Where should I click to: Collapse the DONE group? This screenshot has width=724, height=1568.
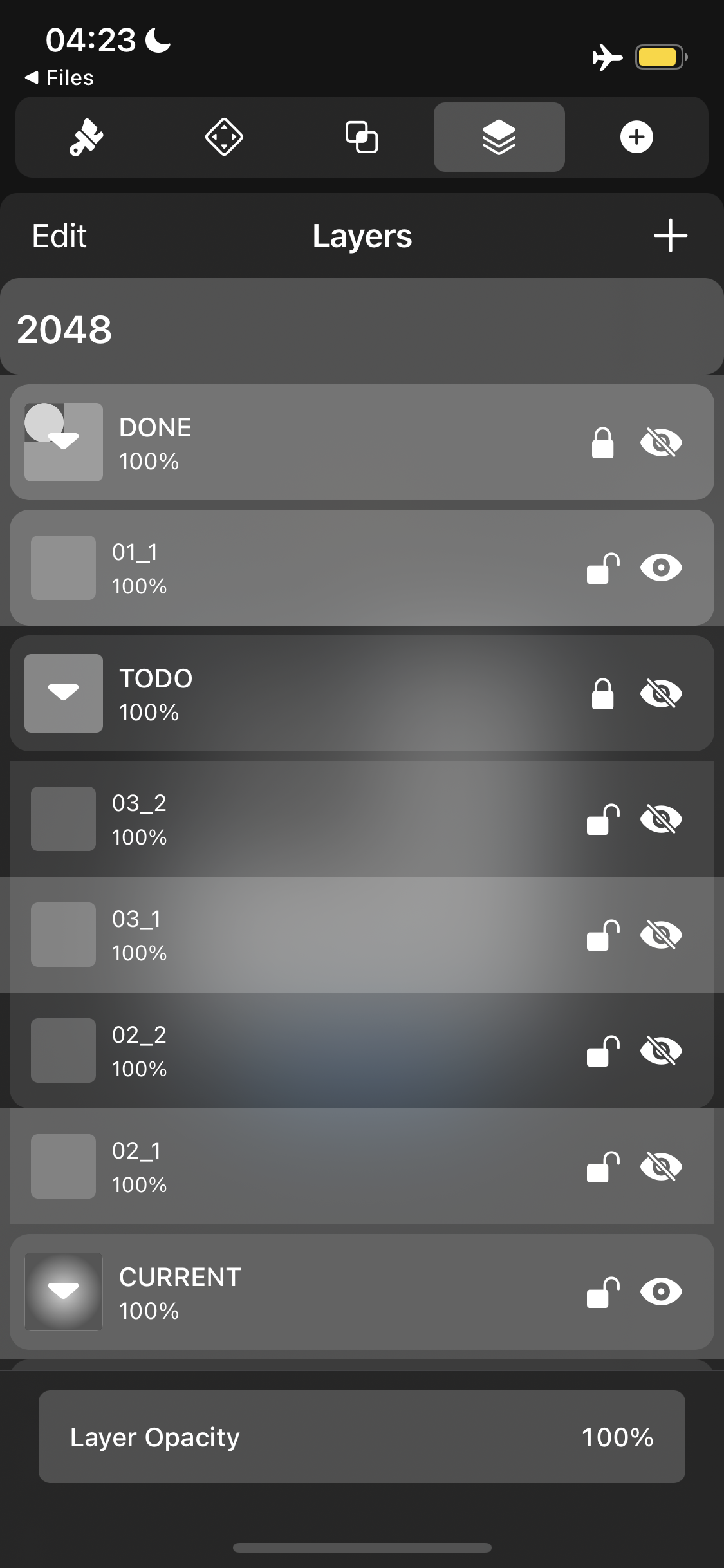[64, 442]
